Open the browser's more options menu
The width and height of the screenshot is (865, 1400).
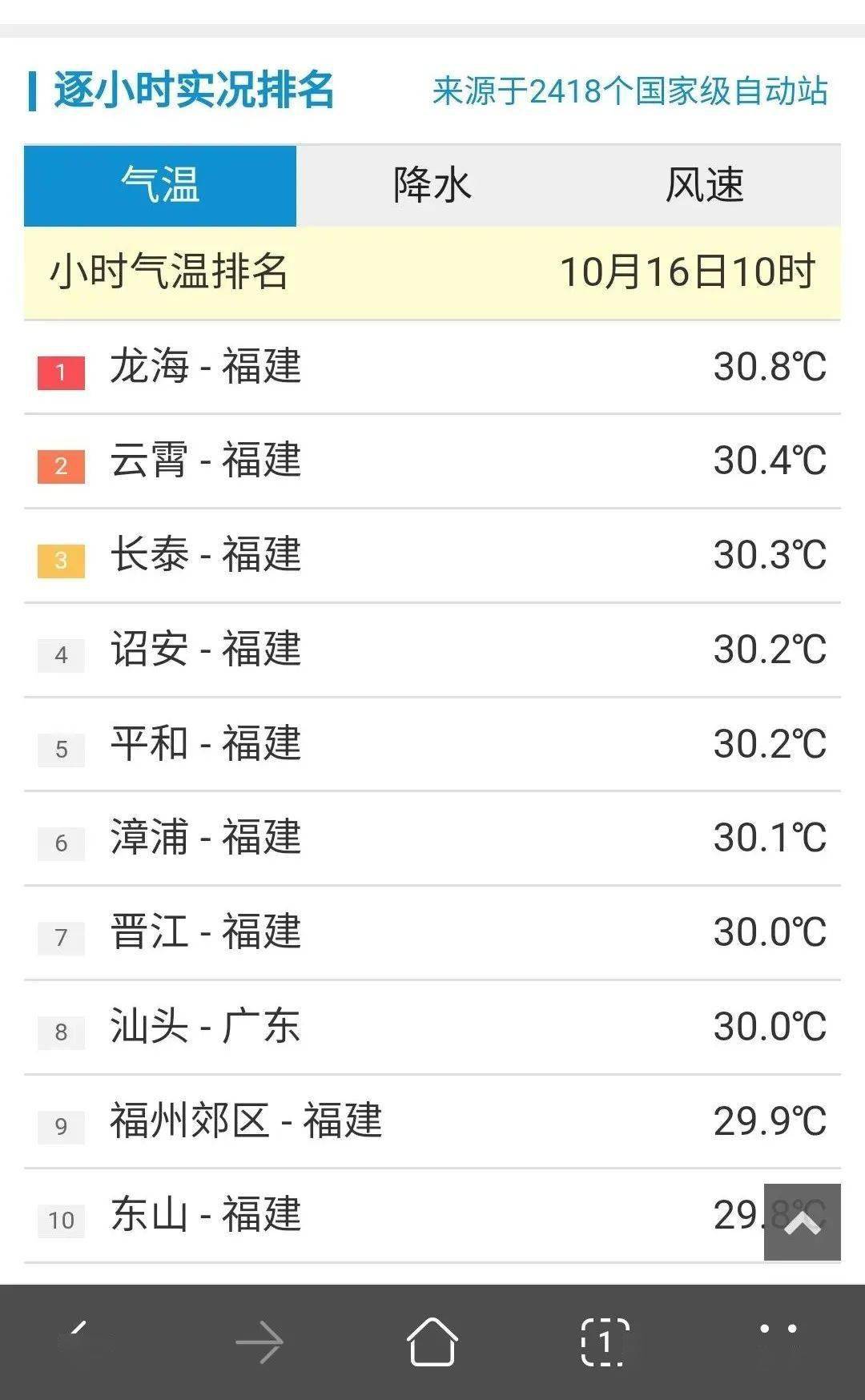778,1330
